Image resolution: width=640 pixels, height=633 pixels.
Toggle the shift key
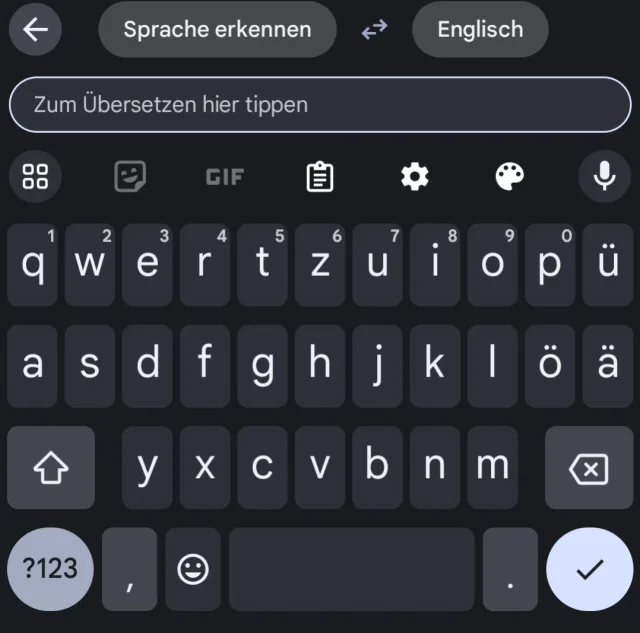(50, 467)
